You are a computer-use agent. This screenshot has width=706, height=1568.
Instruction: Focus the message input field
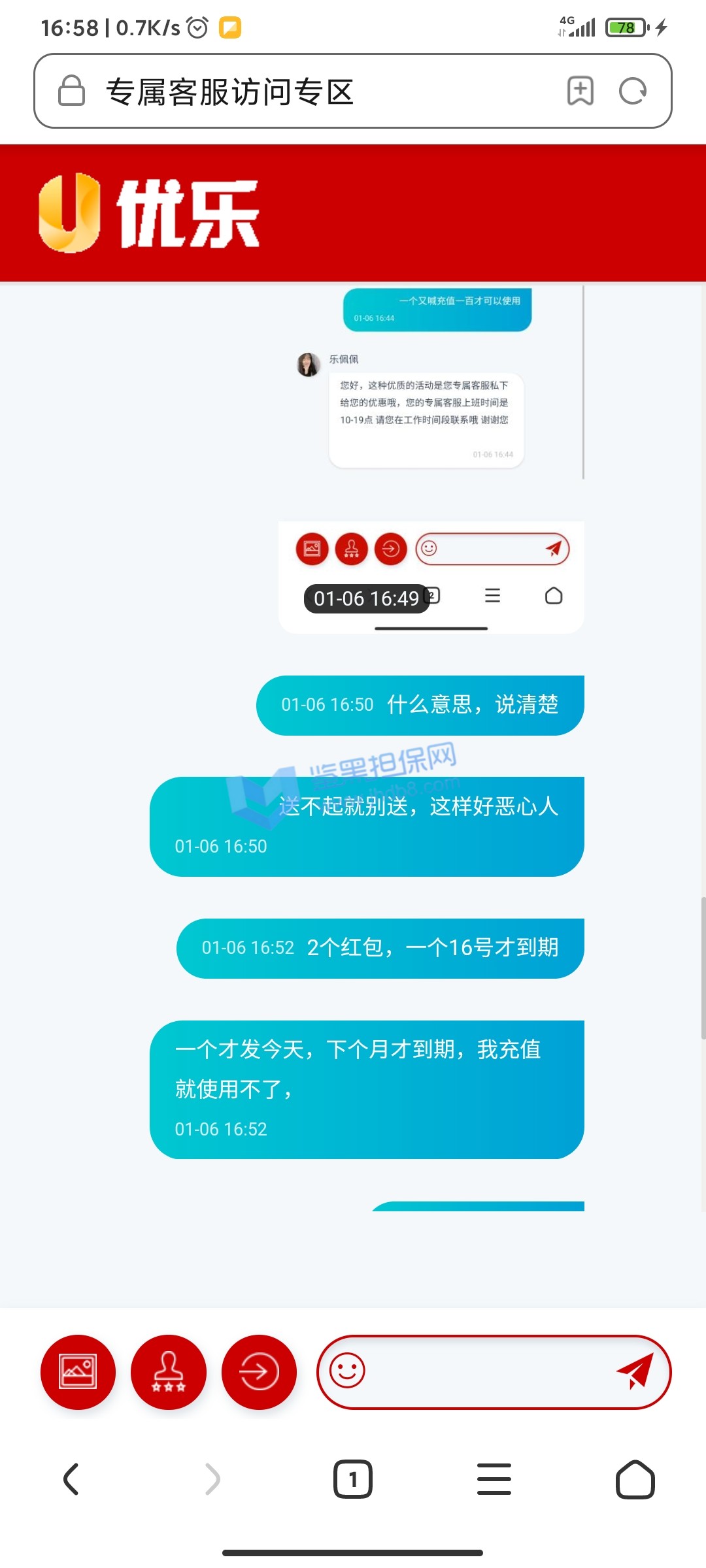coord(484,1371)
